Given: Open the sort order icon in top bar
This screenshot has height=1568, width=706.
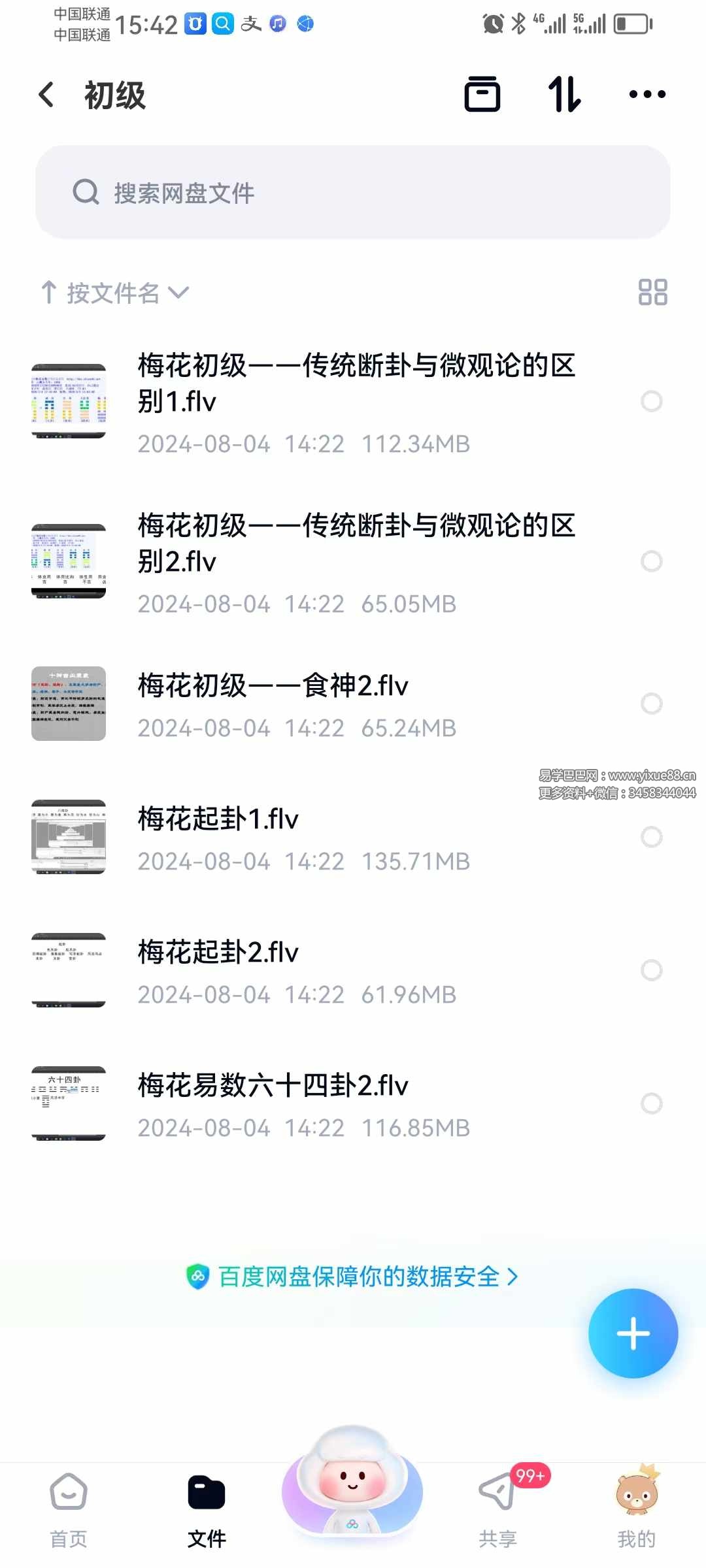Looking at the screenshot, I should pos(563,95).
